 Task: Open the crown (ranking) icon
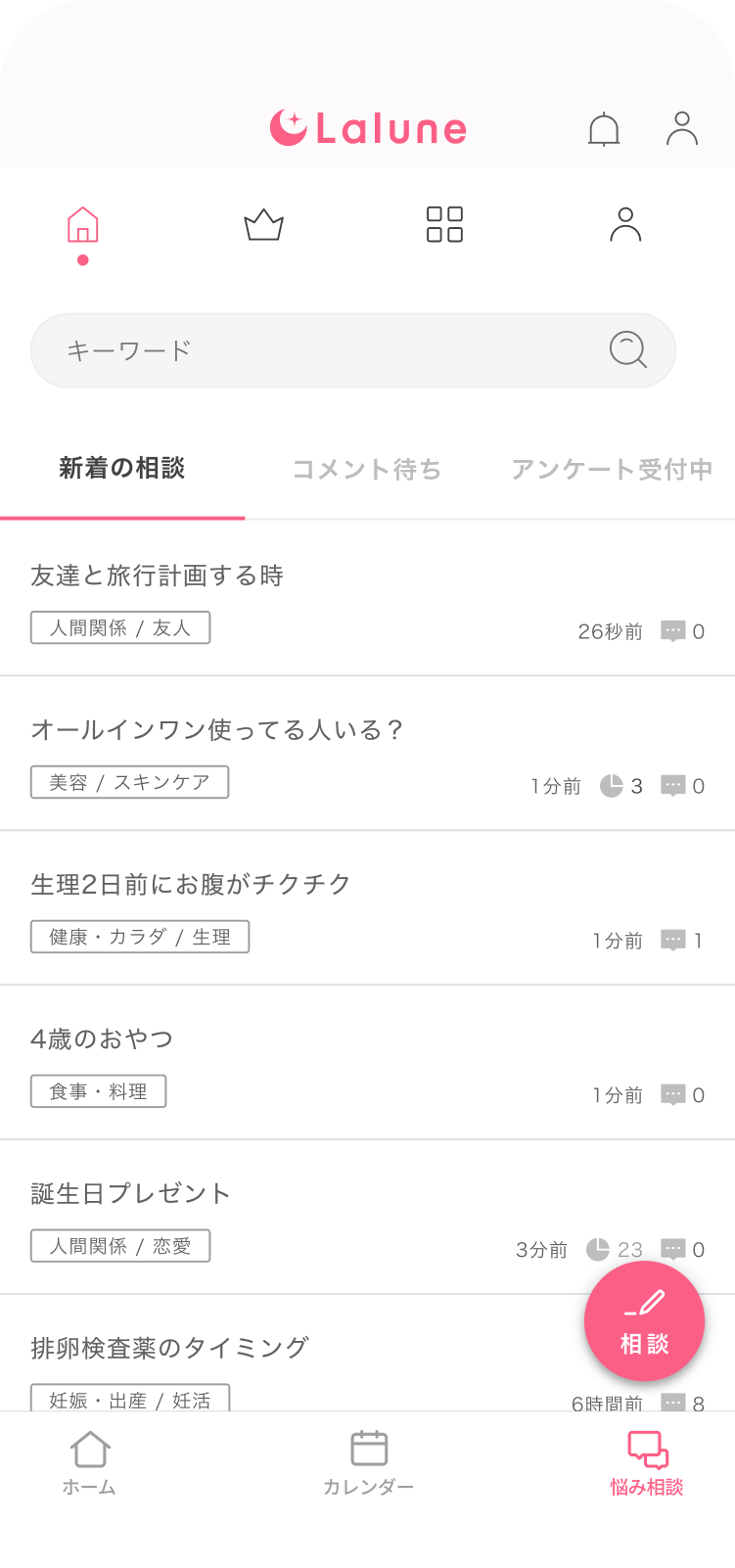pos(263,225)
